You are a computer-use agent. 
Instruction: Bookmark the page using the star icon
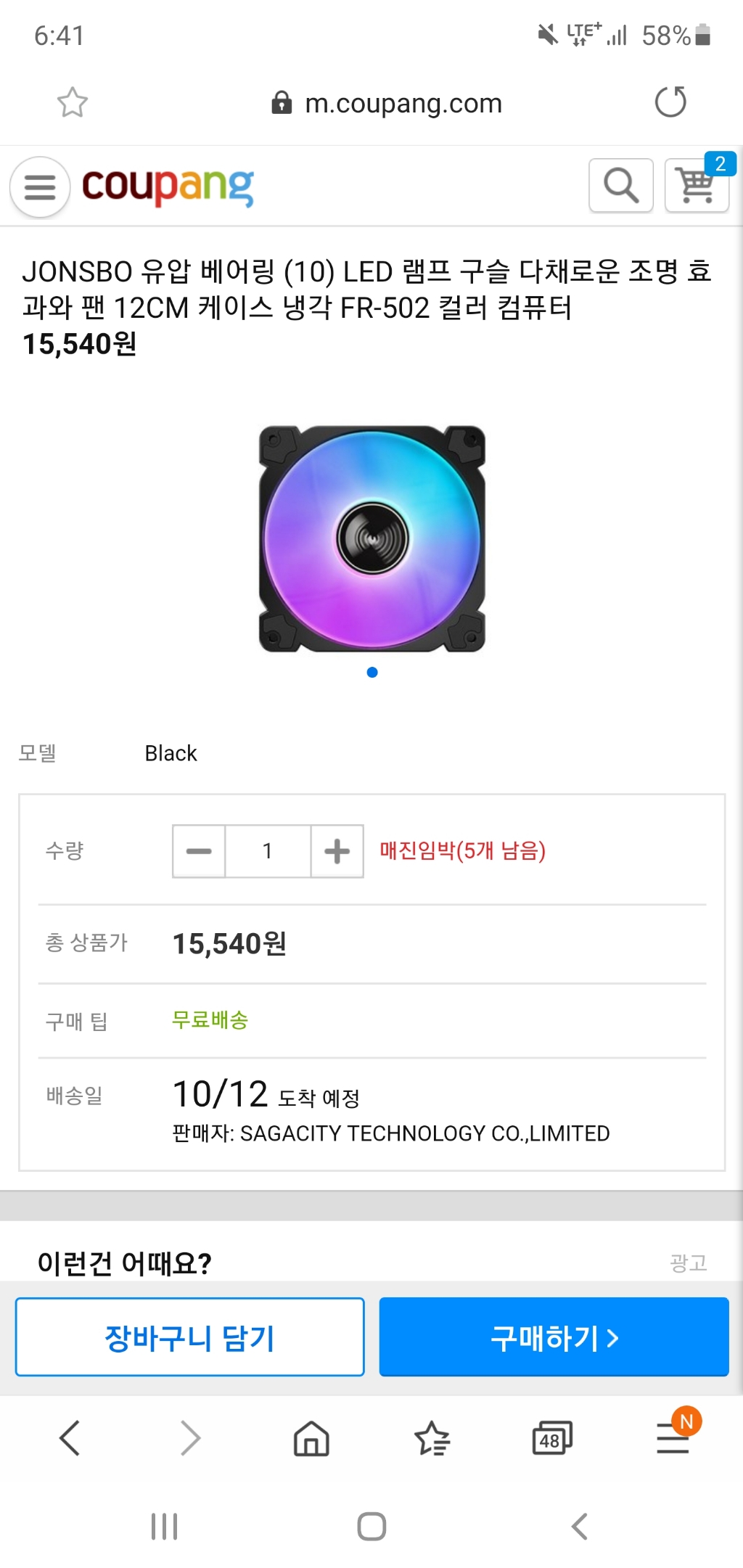click(x=73, y=102)
